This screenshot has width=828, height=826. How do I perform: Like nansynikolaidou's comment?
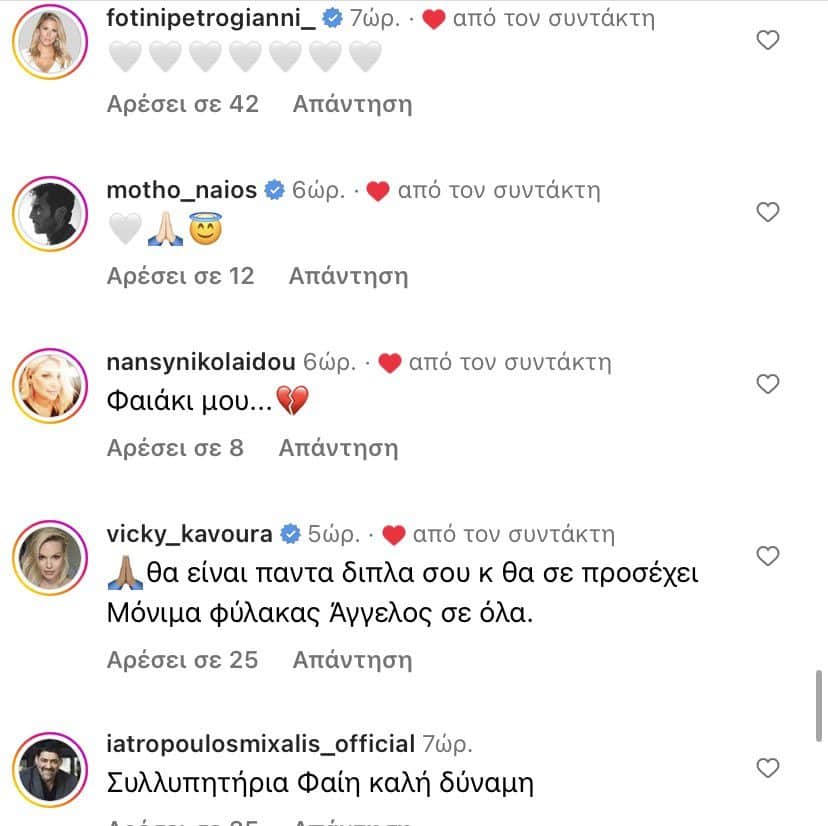click(x=767, y=384)
